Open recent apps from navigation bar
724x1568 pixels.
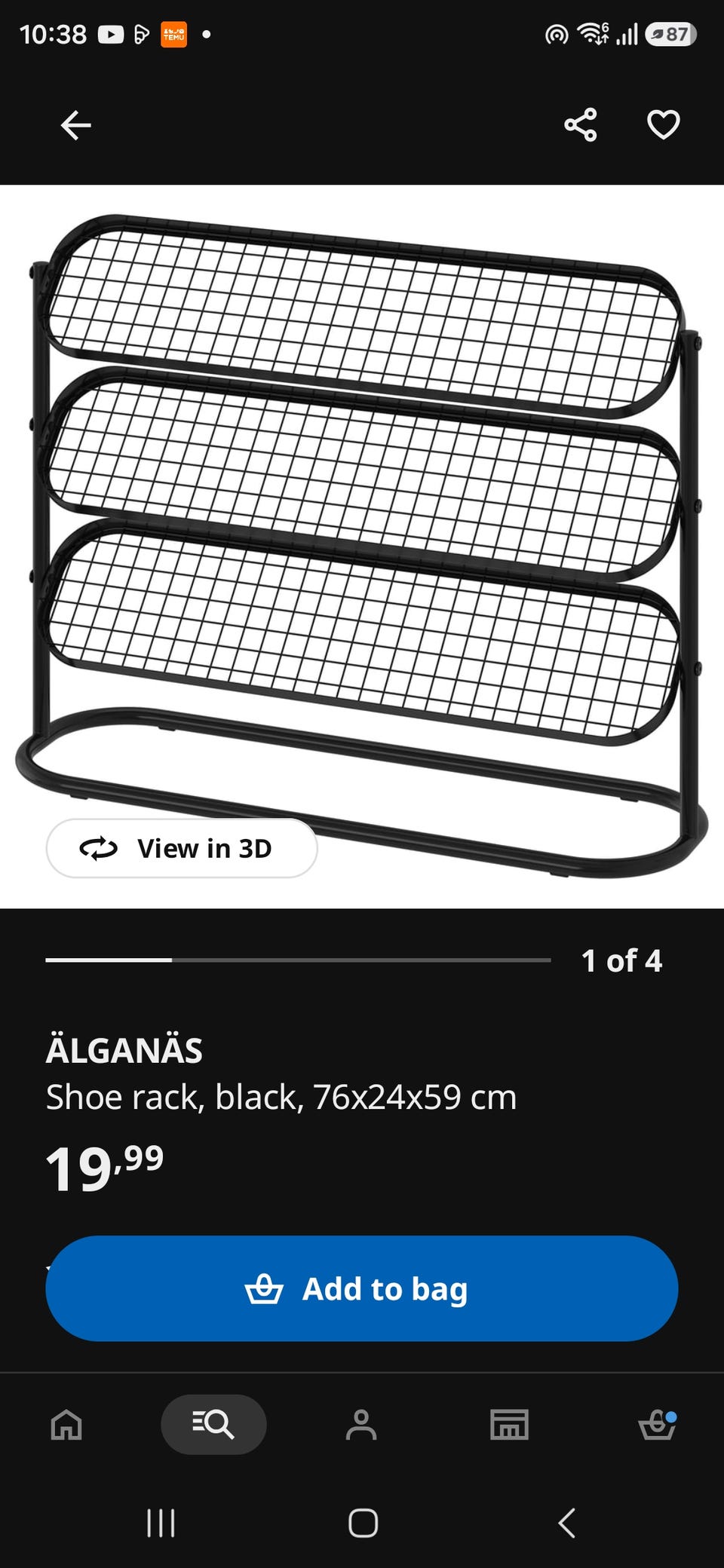coord(161,1523)
